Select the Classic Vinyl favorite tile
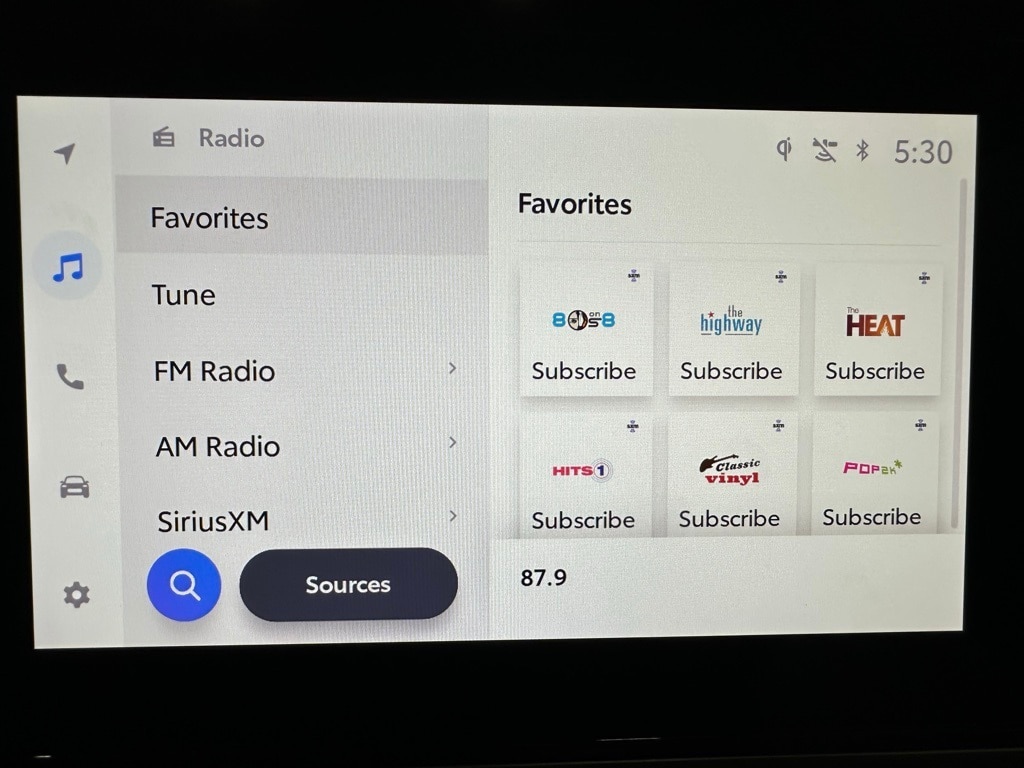Viewport: 1024px width, 768px height. [x=730, y=479]
